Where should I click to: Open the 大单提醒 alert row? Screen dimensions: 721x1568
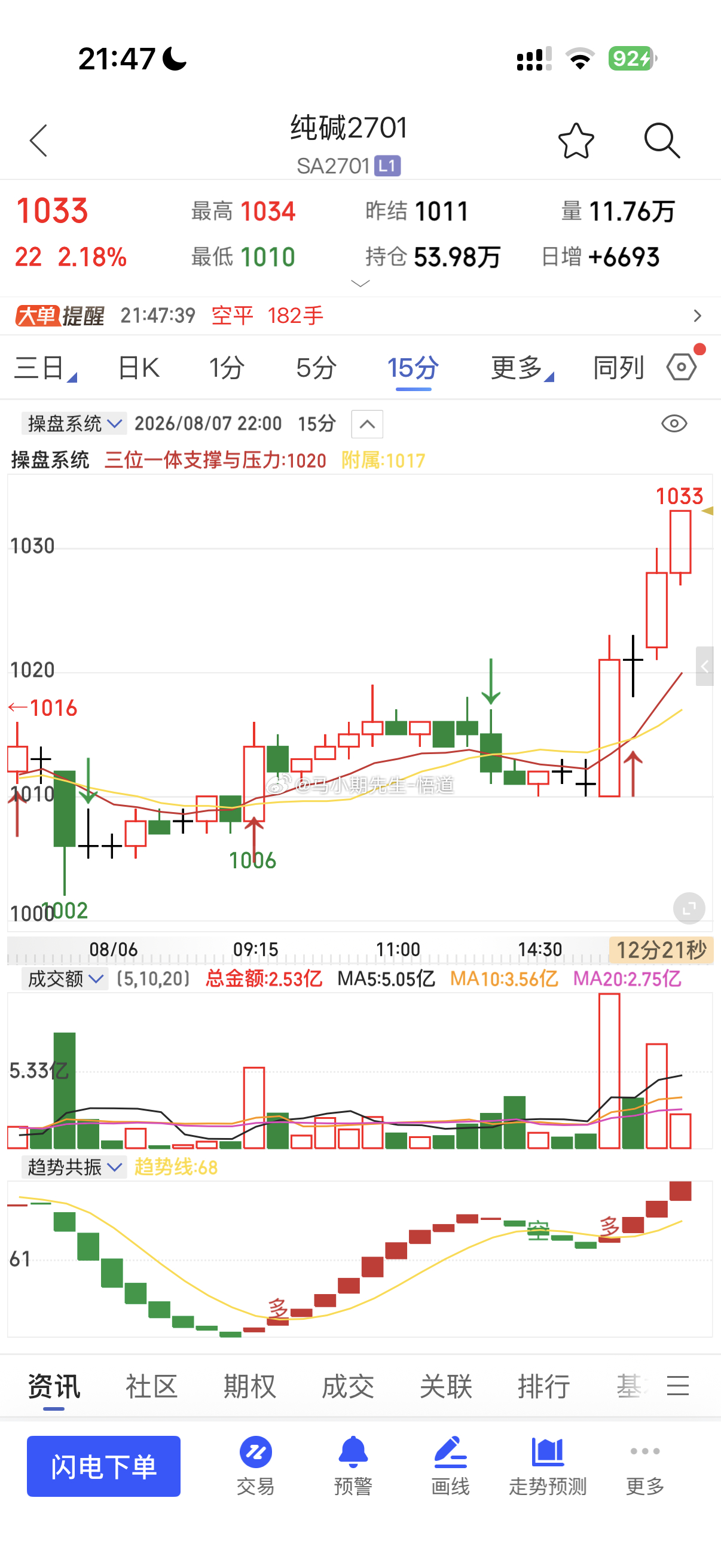pyautogui.click(x=360, y=315)
